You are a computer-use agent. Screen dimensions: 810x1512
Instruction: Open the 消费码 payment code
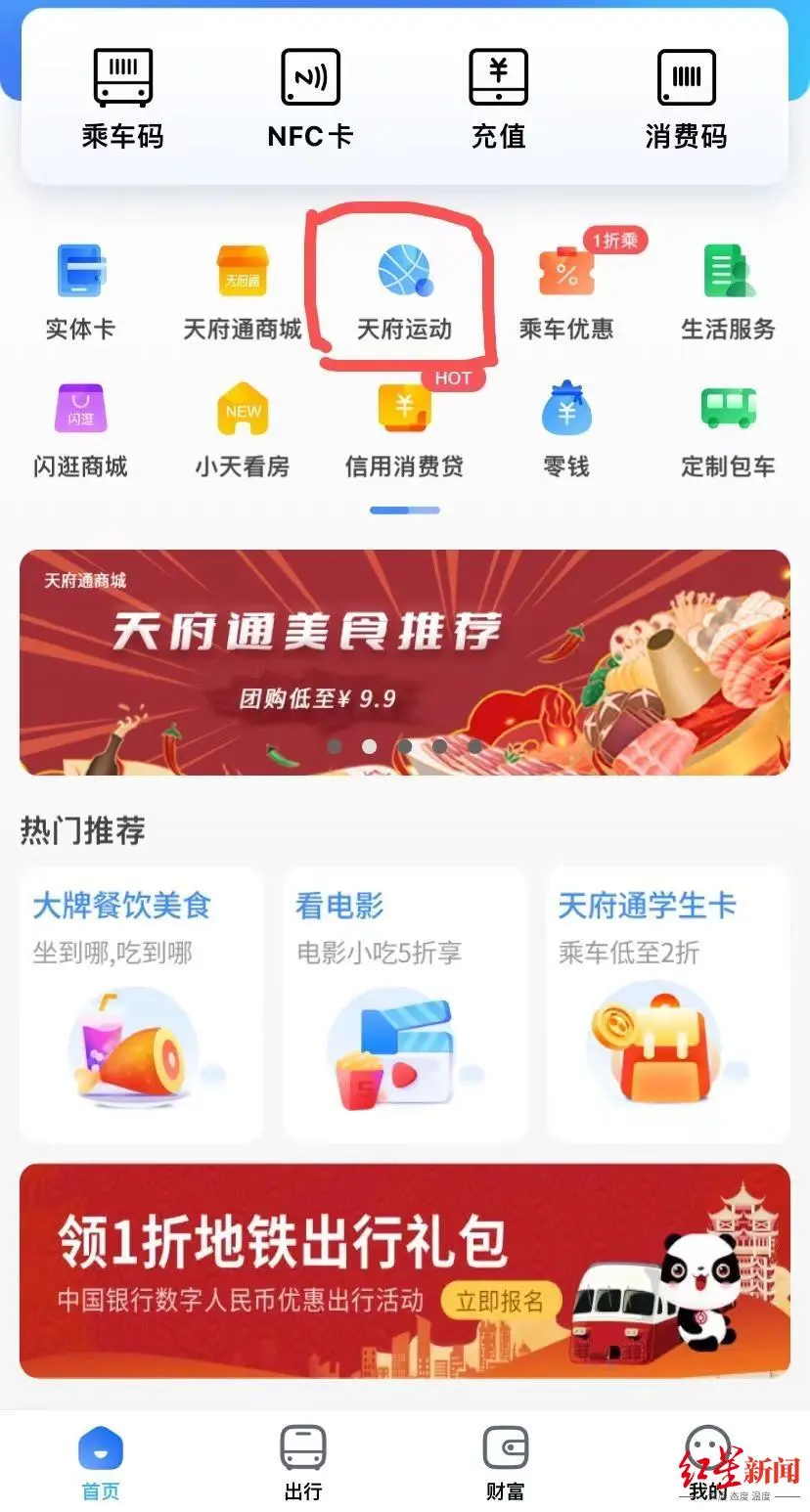point(686,98)
